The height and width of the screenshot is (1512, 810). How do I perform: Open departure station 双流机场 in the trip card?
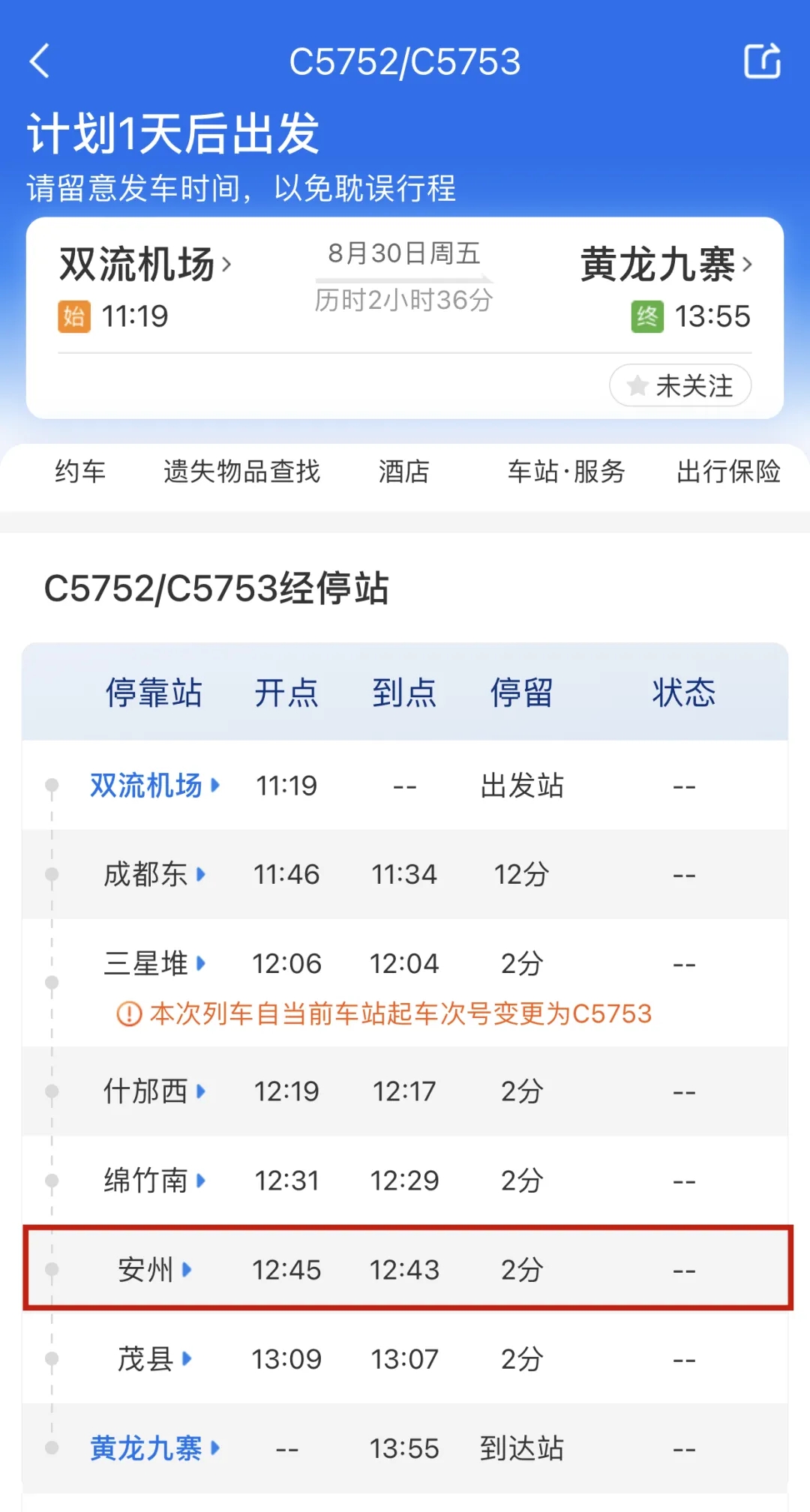point(145,265)
